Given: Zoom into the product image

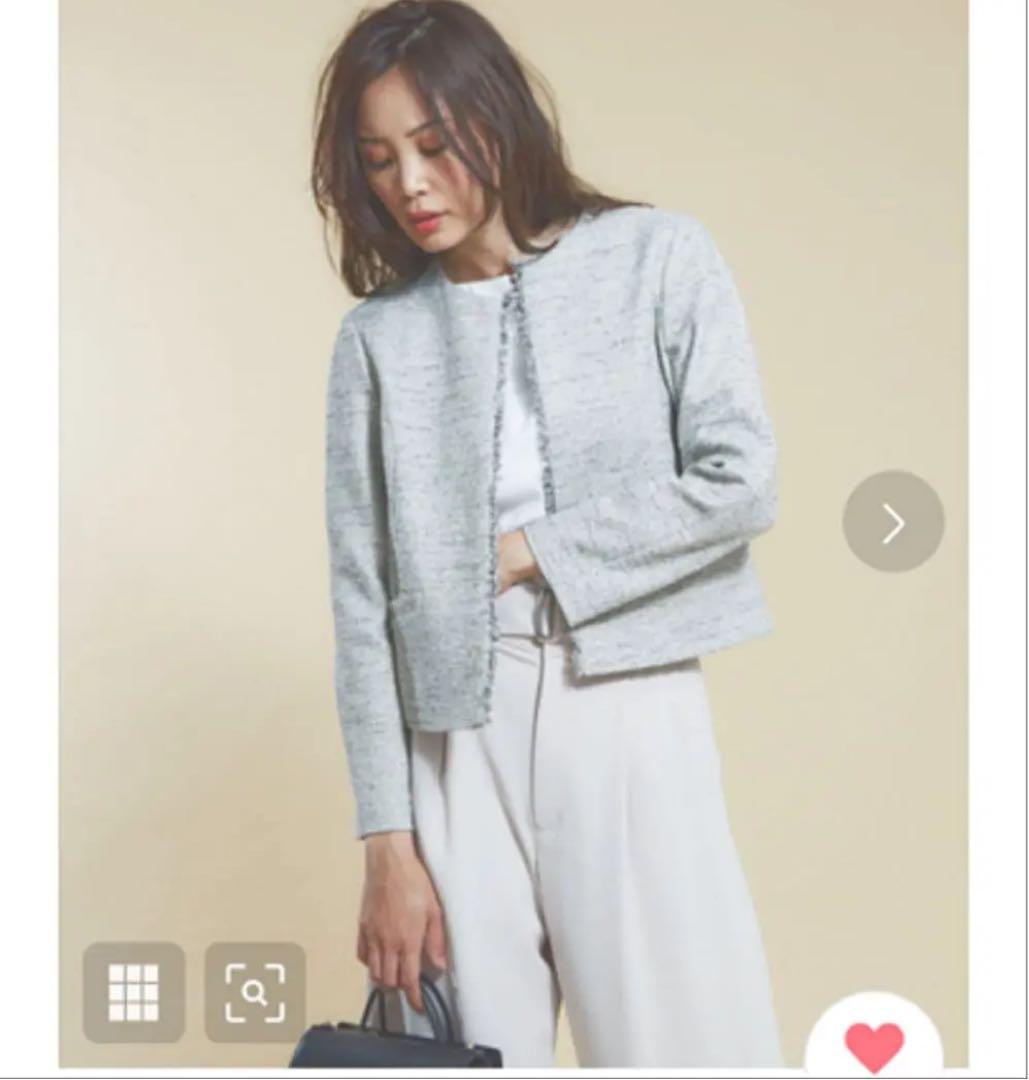Looking at the screenshot, I should click(255, 992).
